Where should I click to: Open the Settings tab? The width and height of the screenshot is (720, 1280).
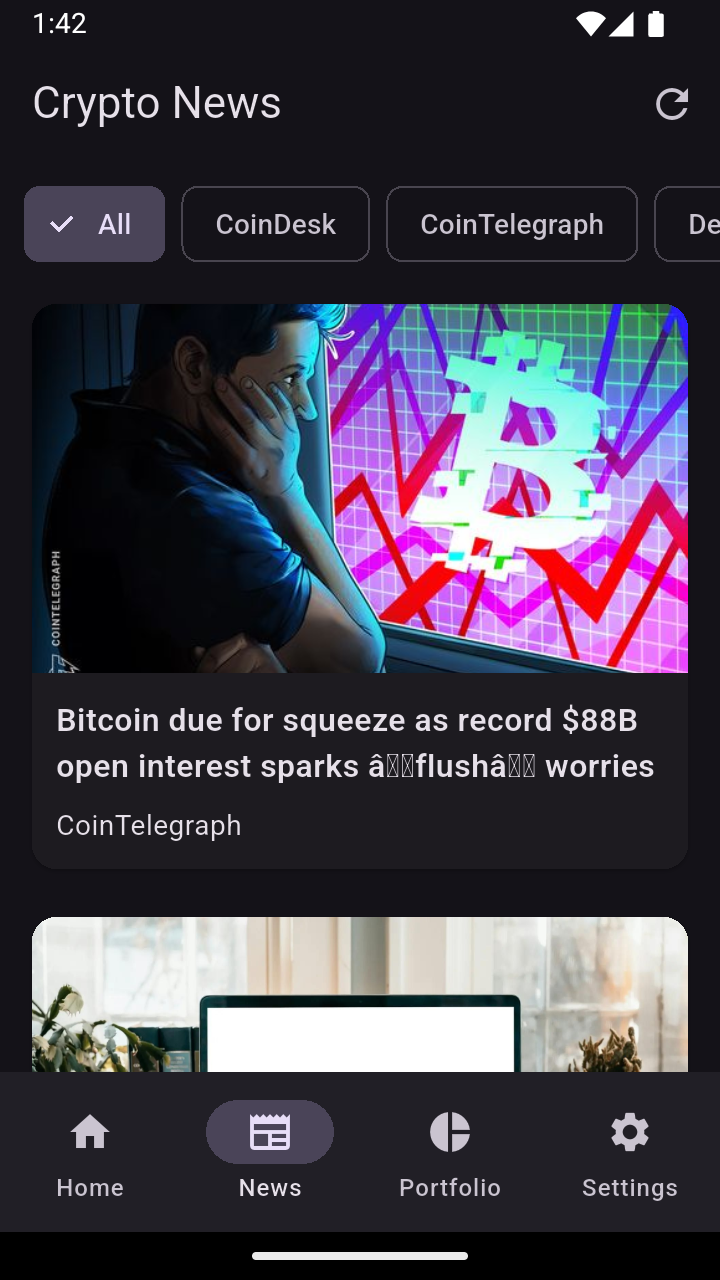pyautogui.click(x=630, y=1153)
